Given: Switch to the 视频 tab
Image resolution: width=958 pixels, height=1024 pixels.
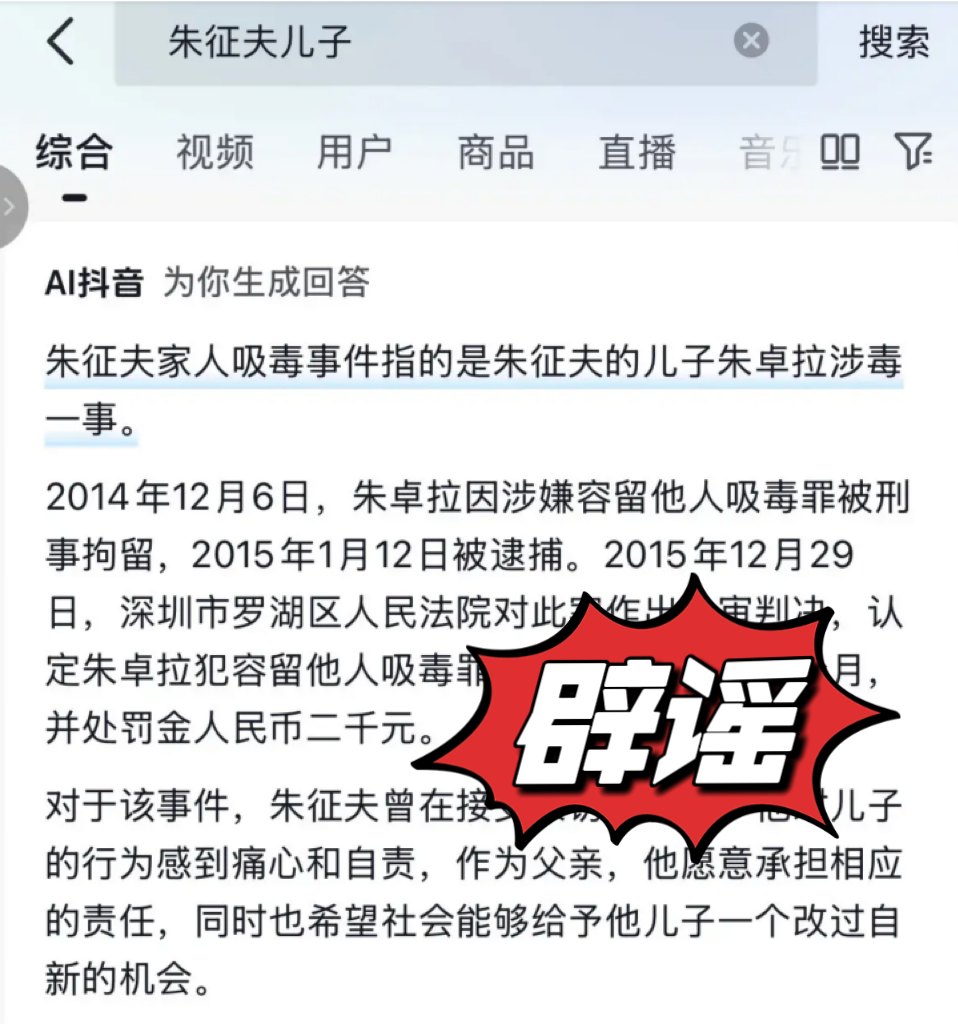Looking at the screenshot, I should click(x=214, y=153).
